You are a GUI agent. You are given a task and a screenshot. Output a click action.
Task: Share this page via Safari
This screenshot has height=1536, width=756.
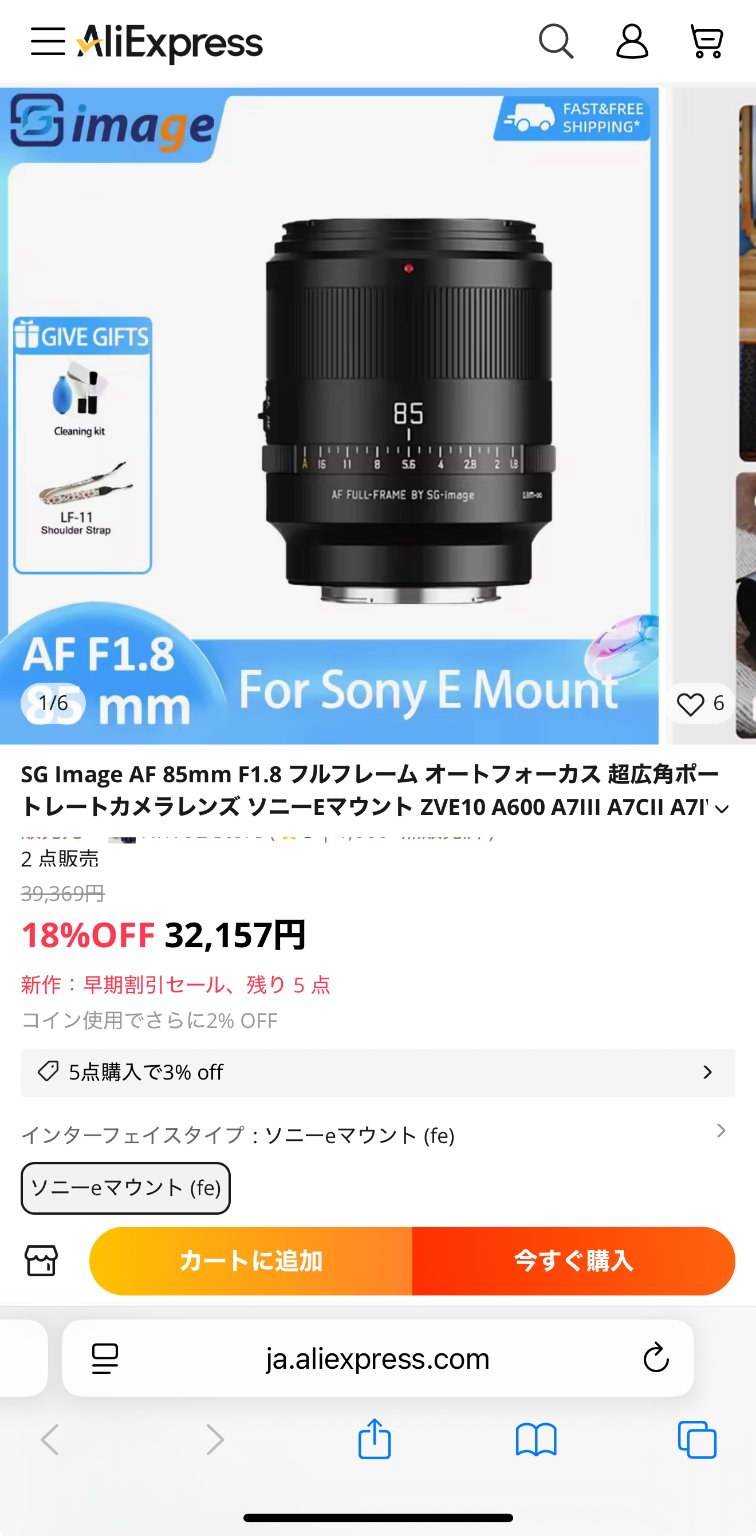point(374,1440)
